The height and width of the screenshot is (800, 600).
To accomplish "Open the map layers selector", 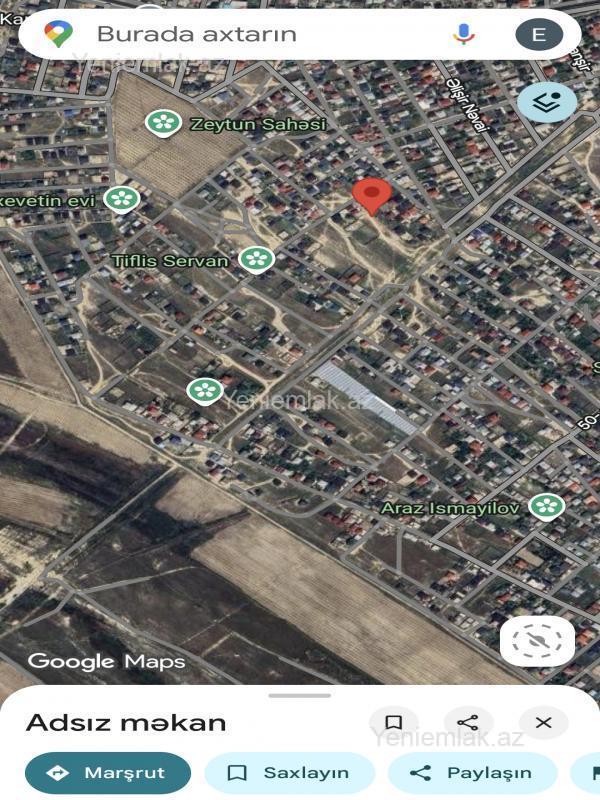I will pos(546,102).
